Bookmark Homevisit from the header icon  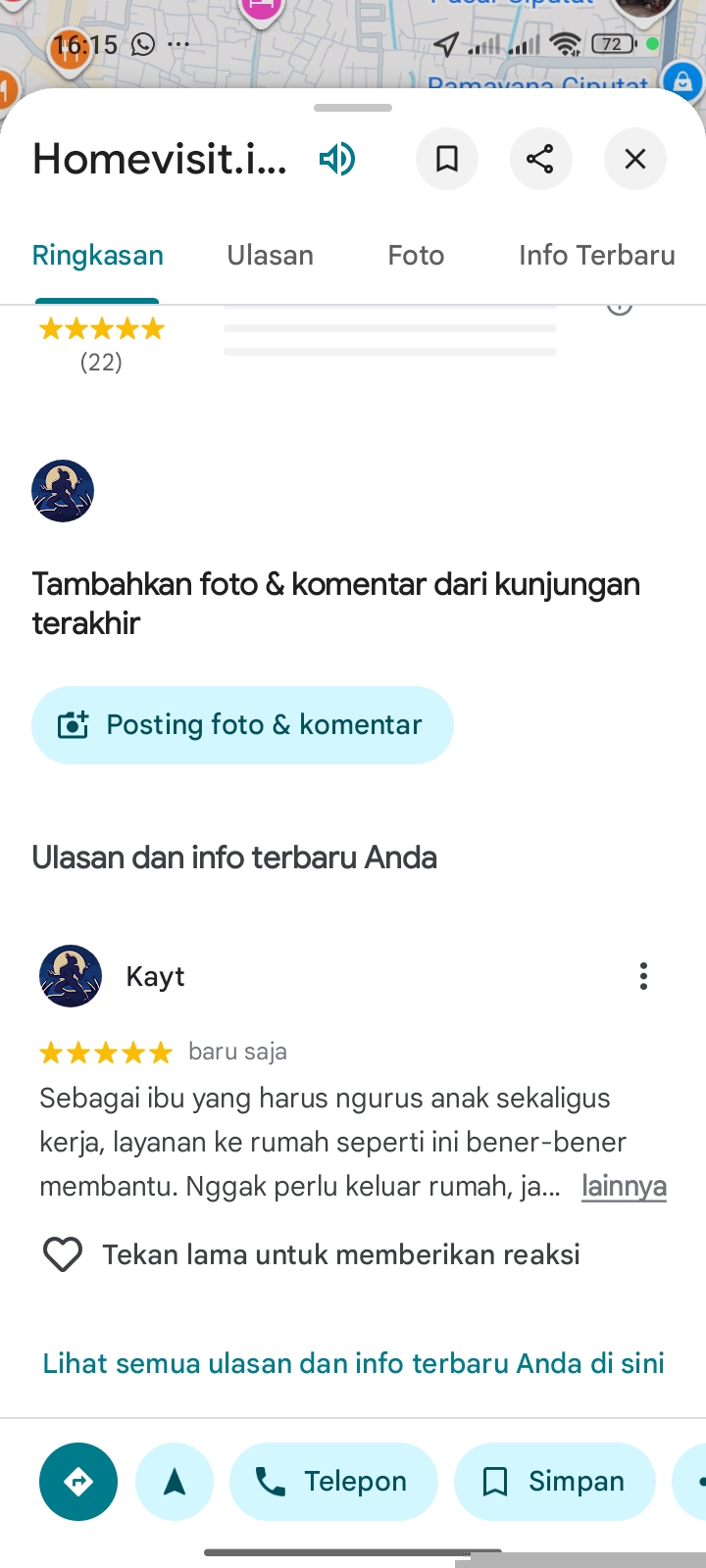click(447, 159)
